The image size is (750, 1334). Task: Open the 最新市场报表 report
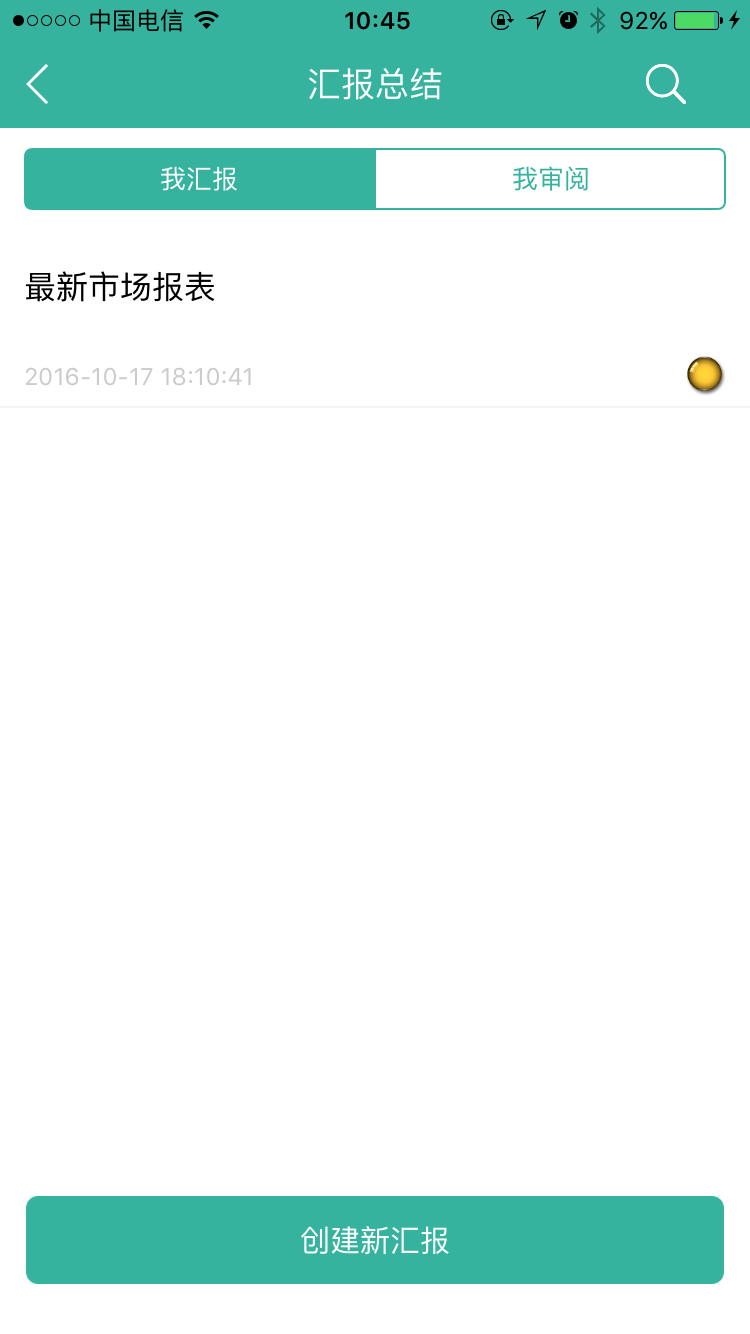click(x=121, y=289)
